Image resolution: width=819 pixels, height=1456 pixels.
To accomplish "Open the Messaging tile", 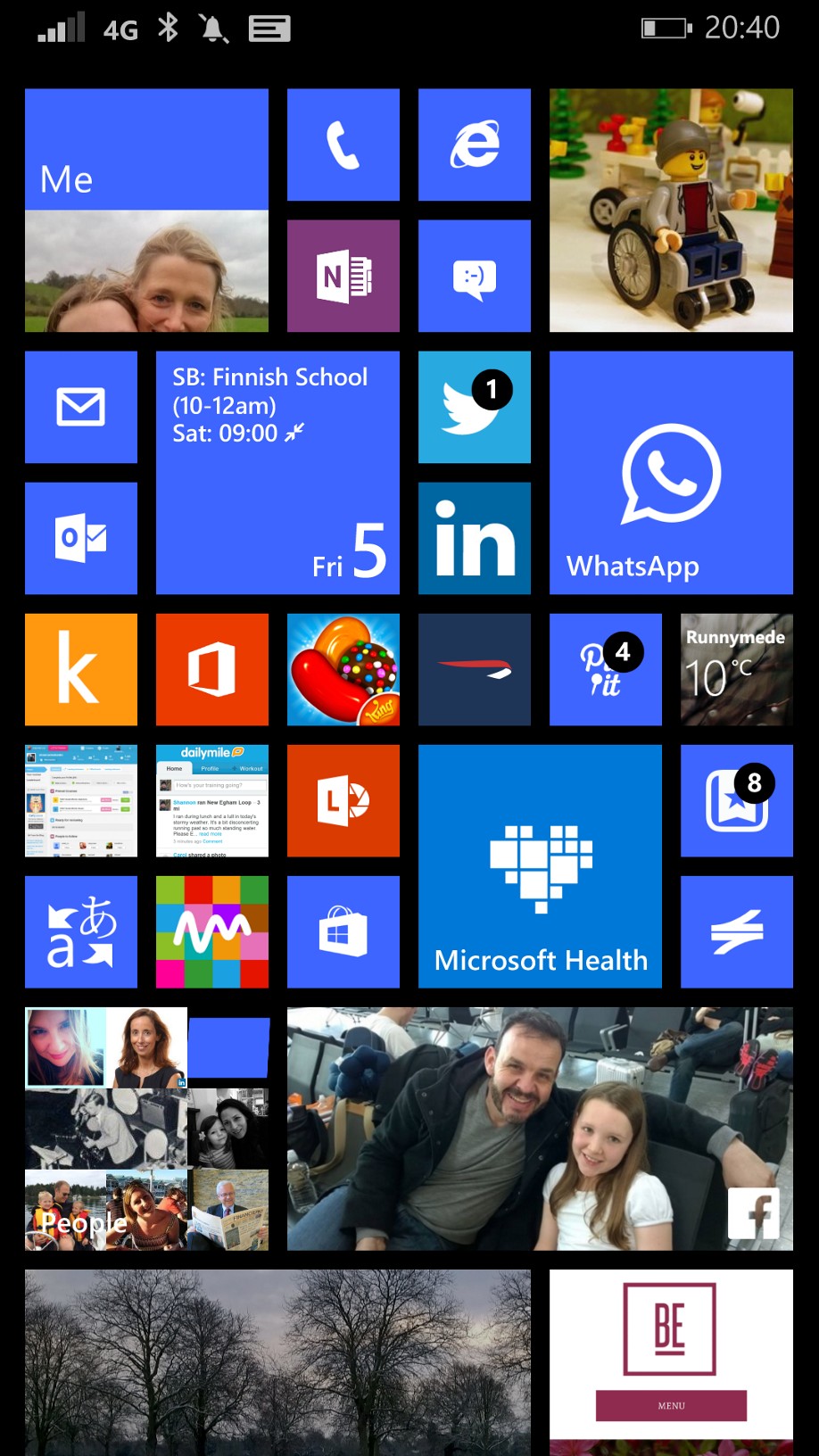I will pyautogui.click(x=474, y=276).
